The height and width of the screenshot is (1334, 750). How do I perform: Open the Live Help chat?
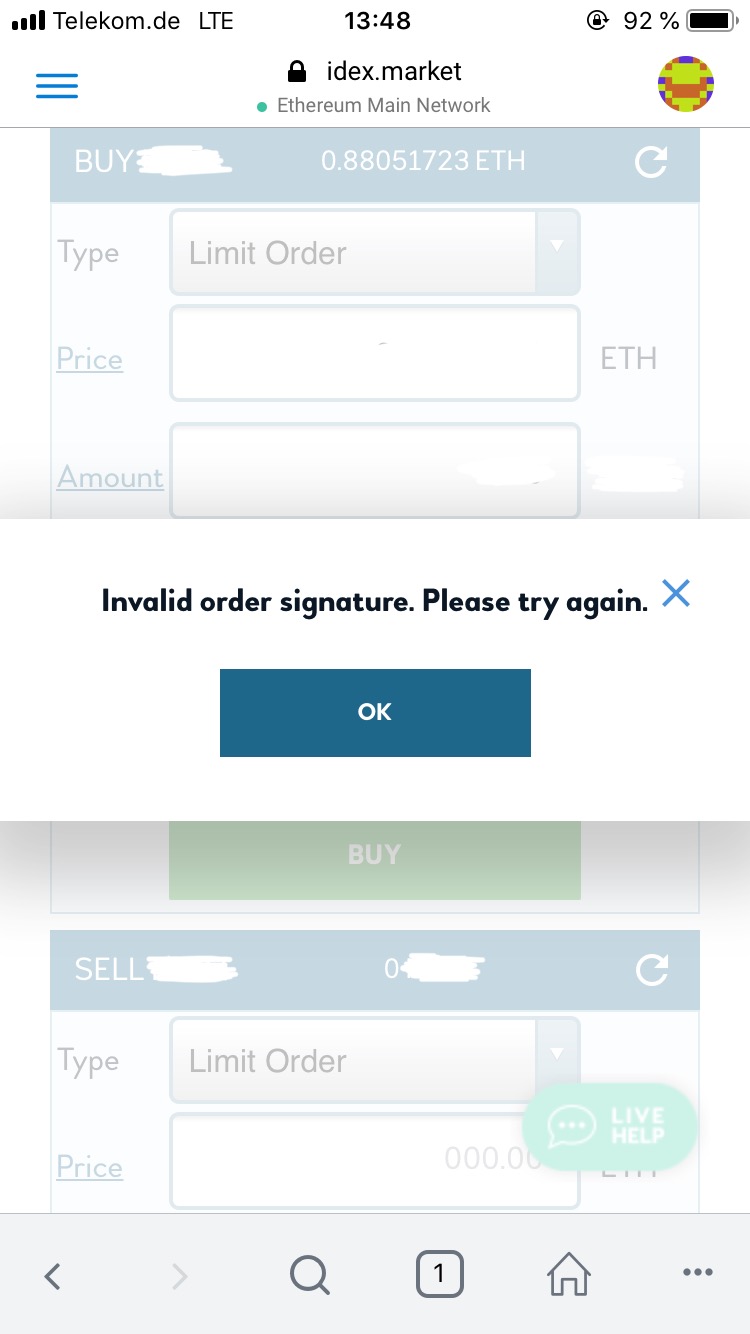(x=610, y=1125)
